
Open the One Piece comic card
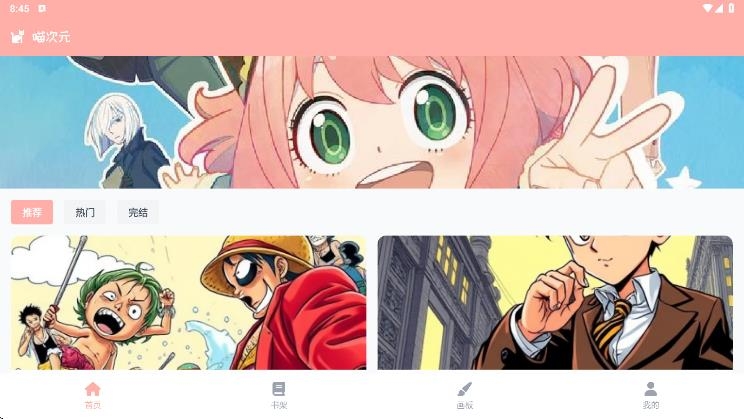tap(189, 303)
